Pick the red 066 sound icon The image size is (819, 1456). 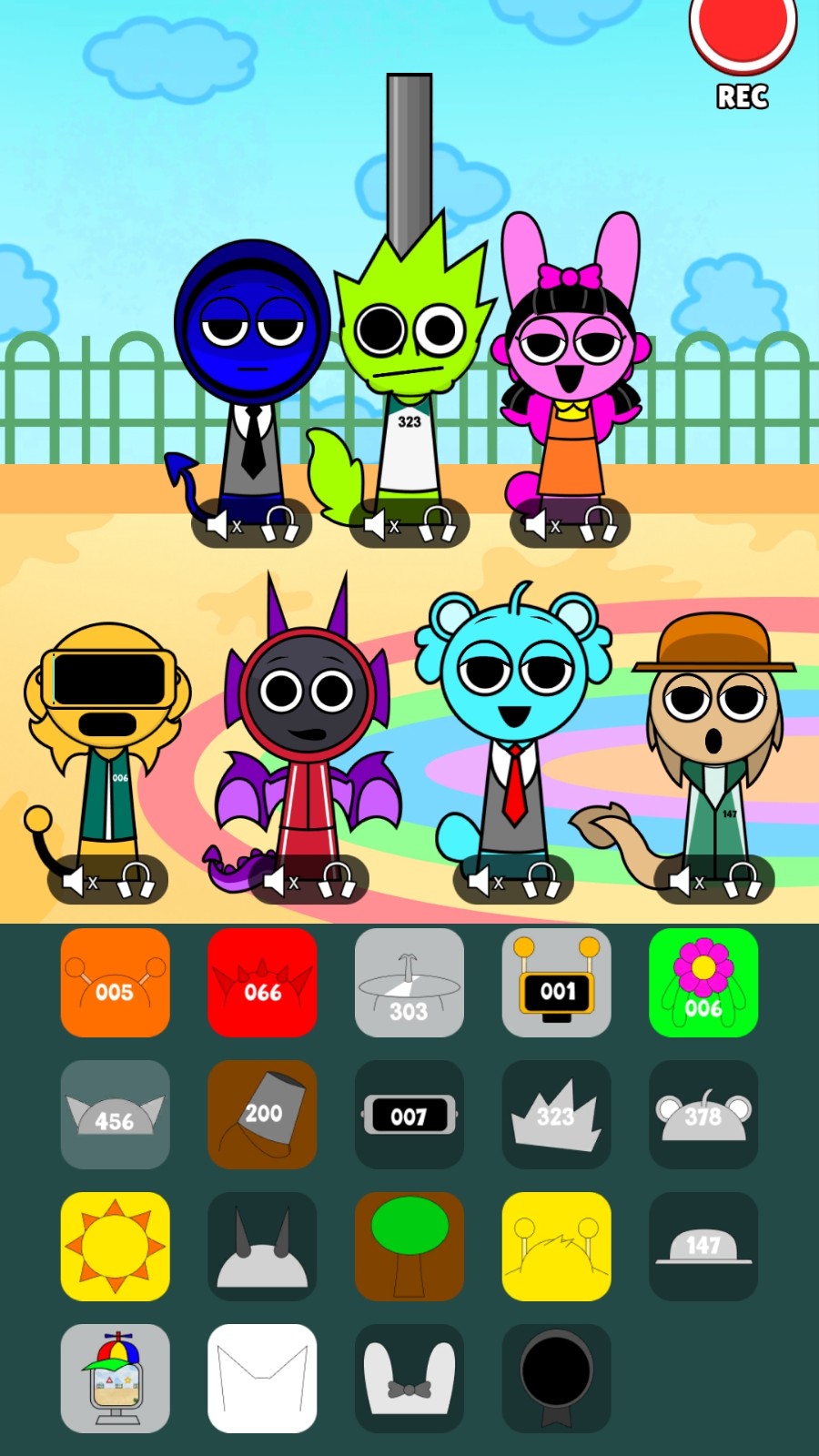pyautogui.click(x=262, y=983)
